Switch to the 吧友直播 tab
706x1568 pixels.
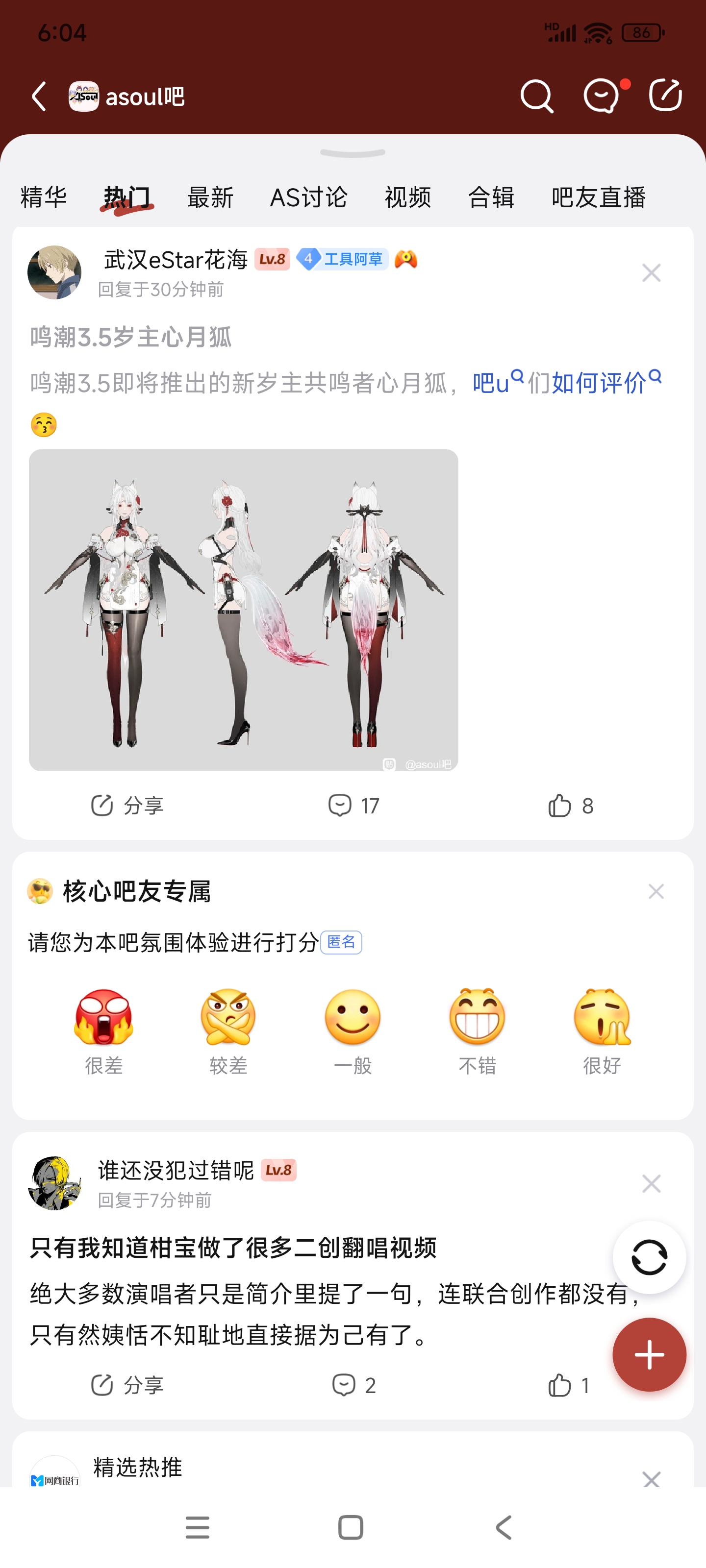[598, 197]
